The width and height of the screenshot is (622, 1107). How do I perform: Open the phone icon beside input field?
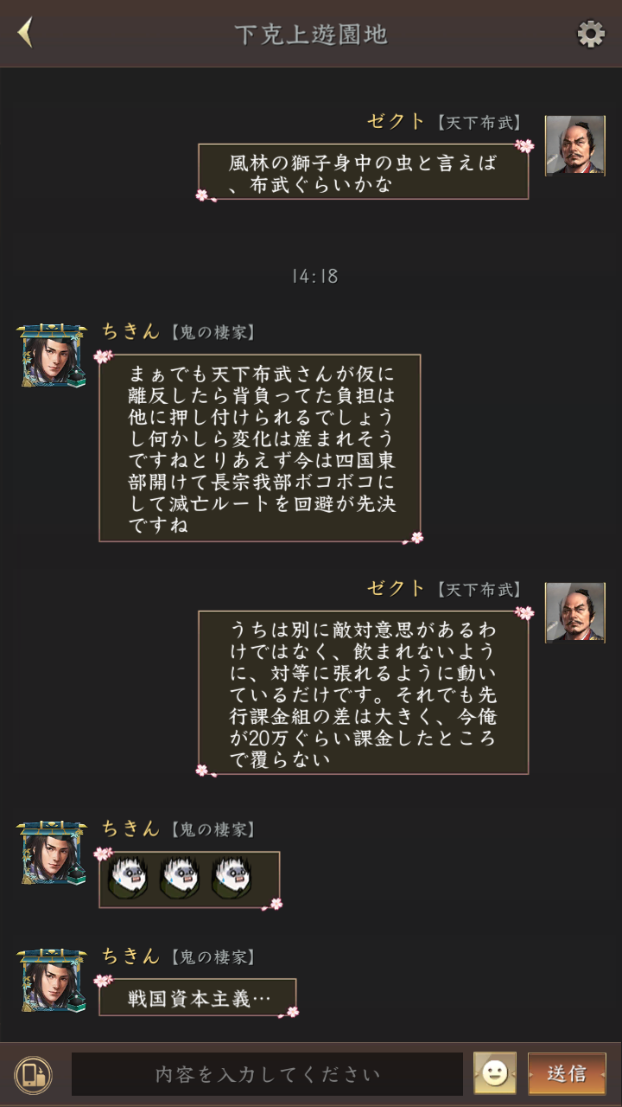coord(33,1075)
